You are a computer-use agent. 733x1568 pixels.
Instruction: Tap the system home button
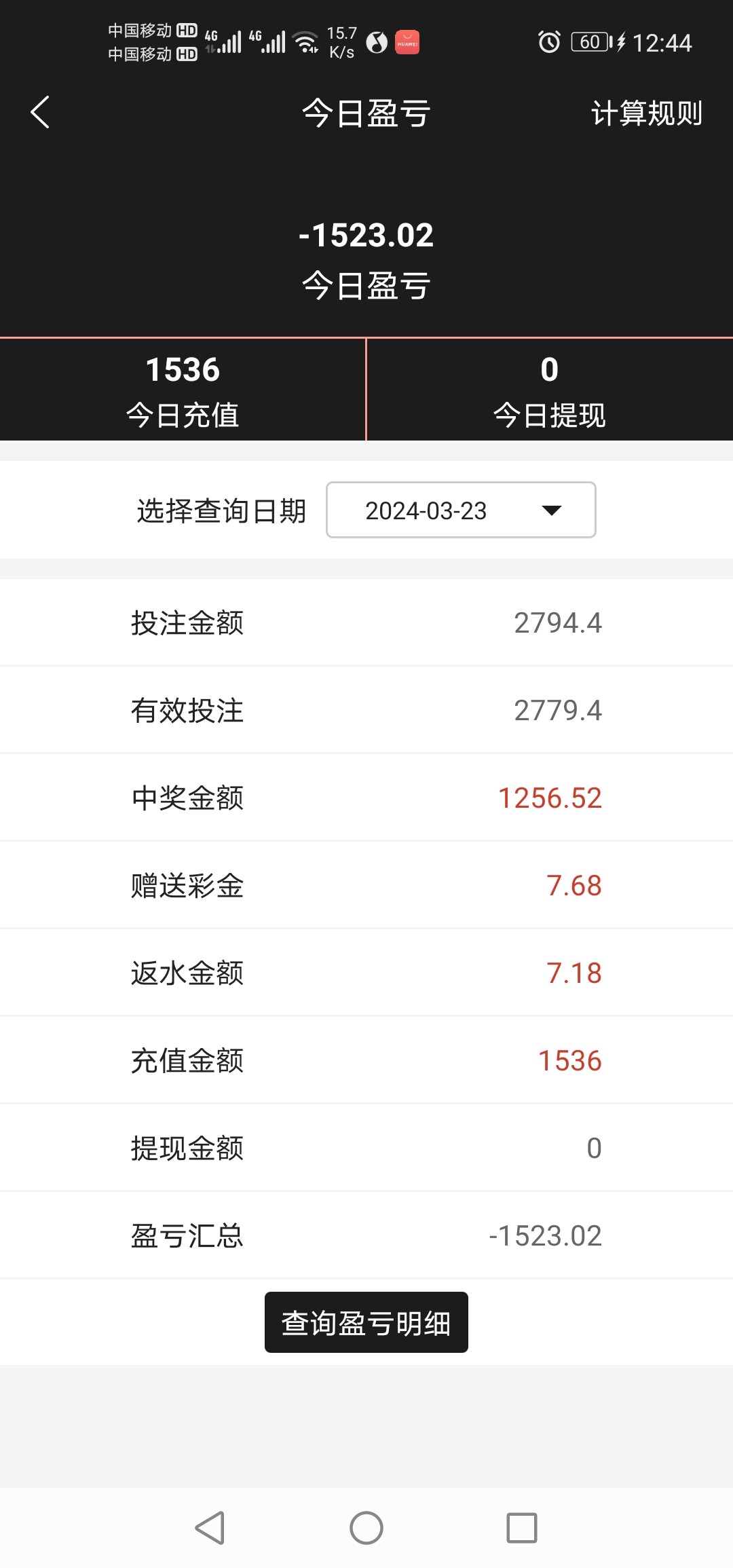point(366,1528)
